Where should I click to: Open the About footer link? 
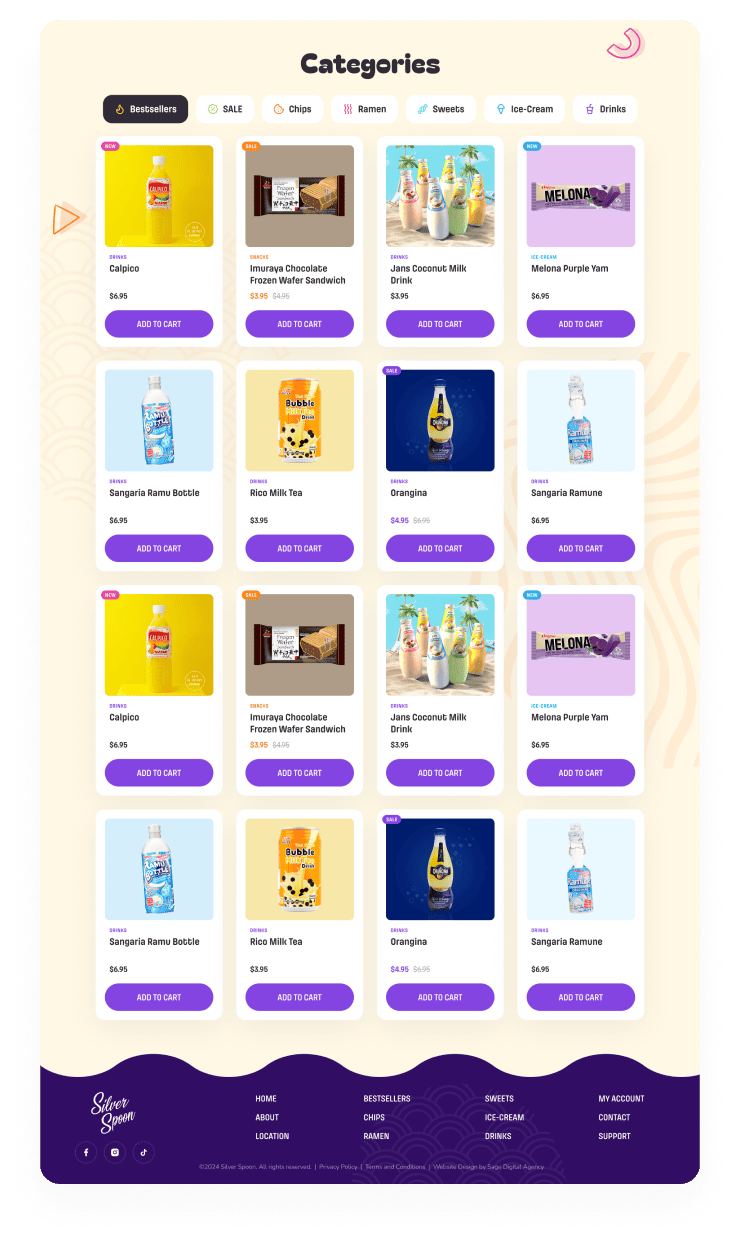[267, 1117]
